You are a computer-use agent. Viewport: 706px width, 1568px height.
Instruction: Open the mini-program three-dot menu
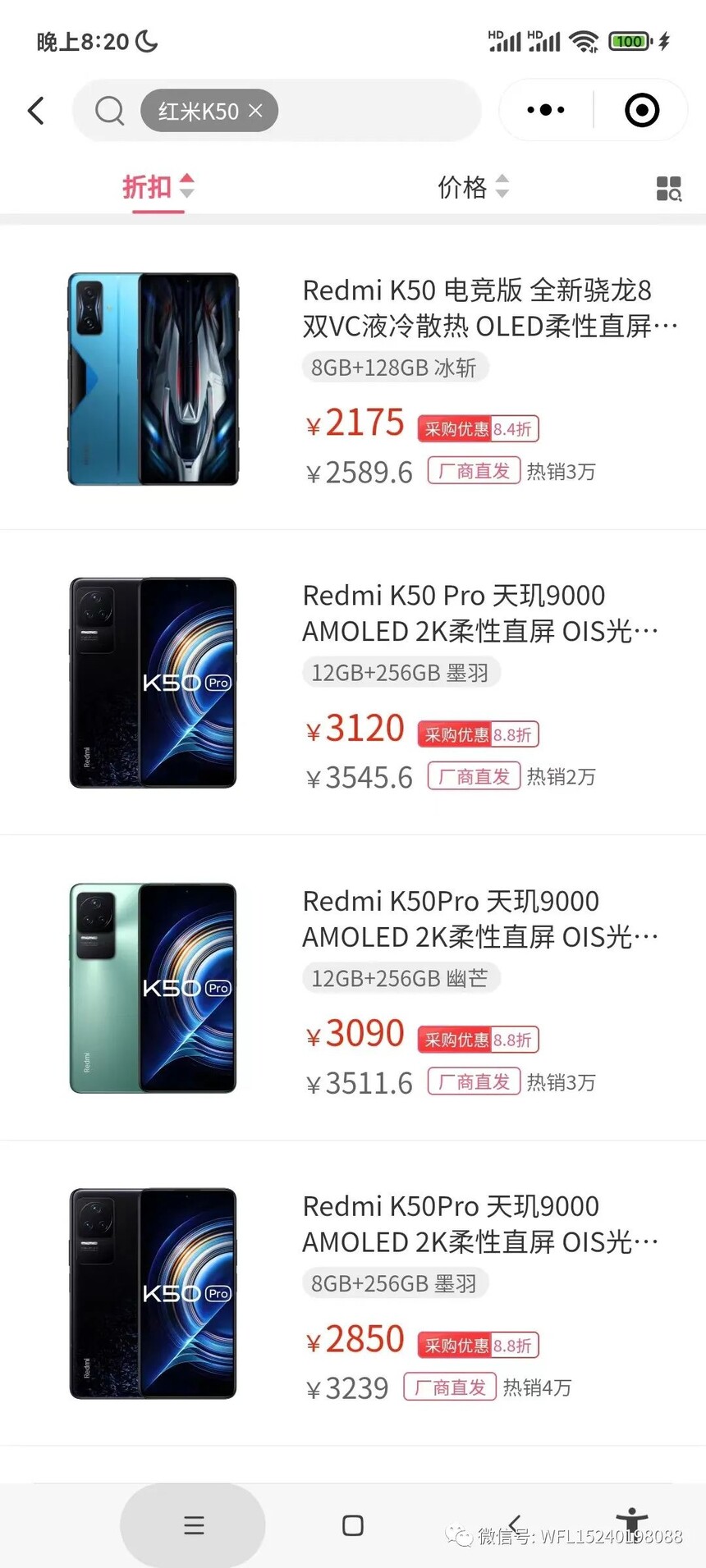(546, 110)
